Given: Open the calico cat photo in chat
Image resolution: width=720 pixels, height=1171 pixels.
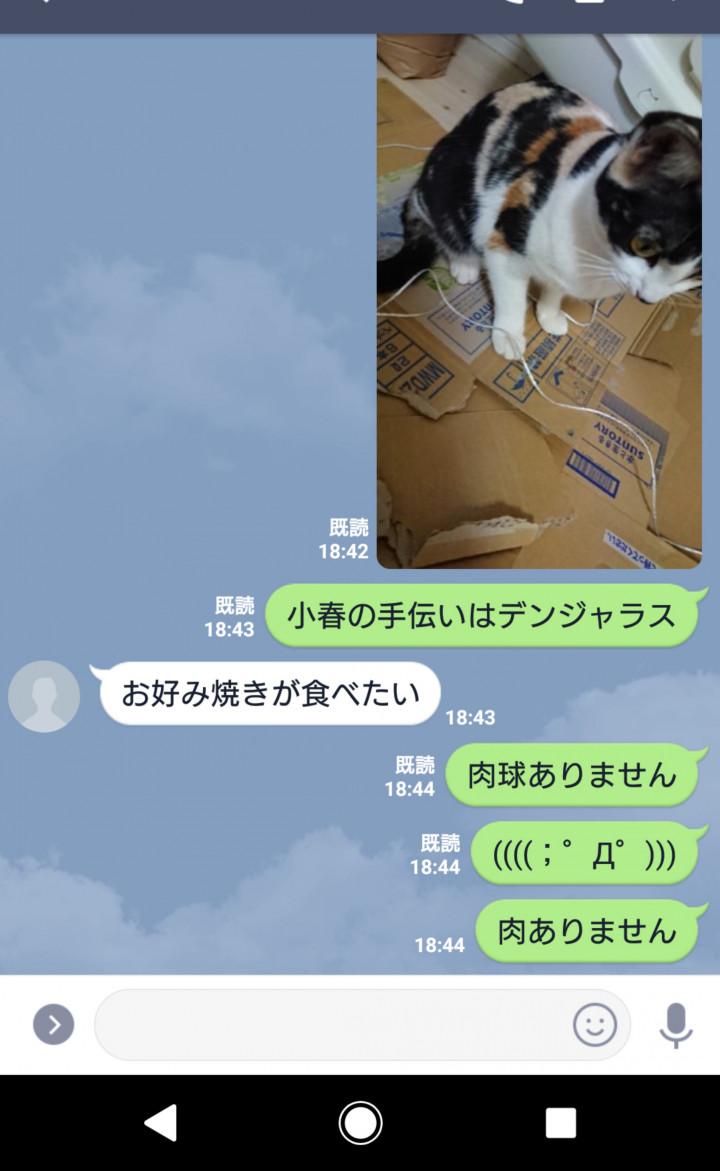Looking at the screenshot, I should coord(539,300).
